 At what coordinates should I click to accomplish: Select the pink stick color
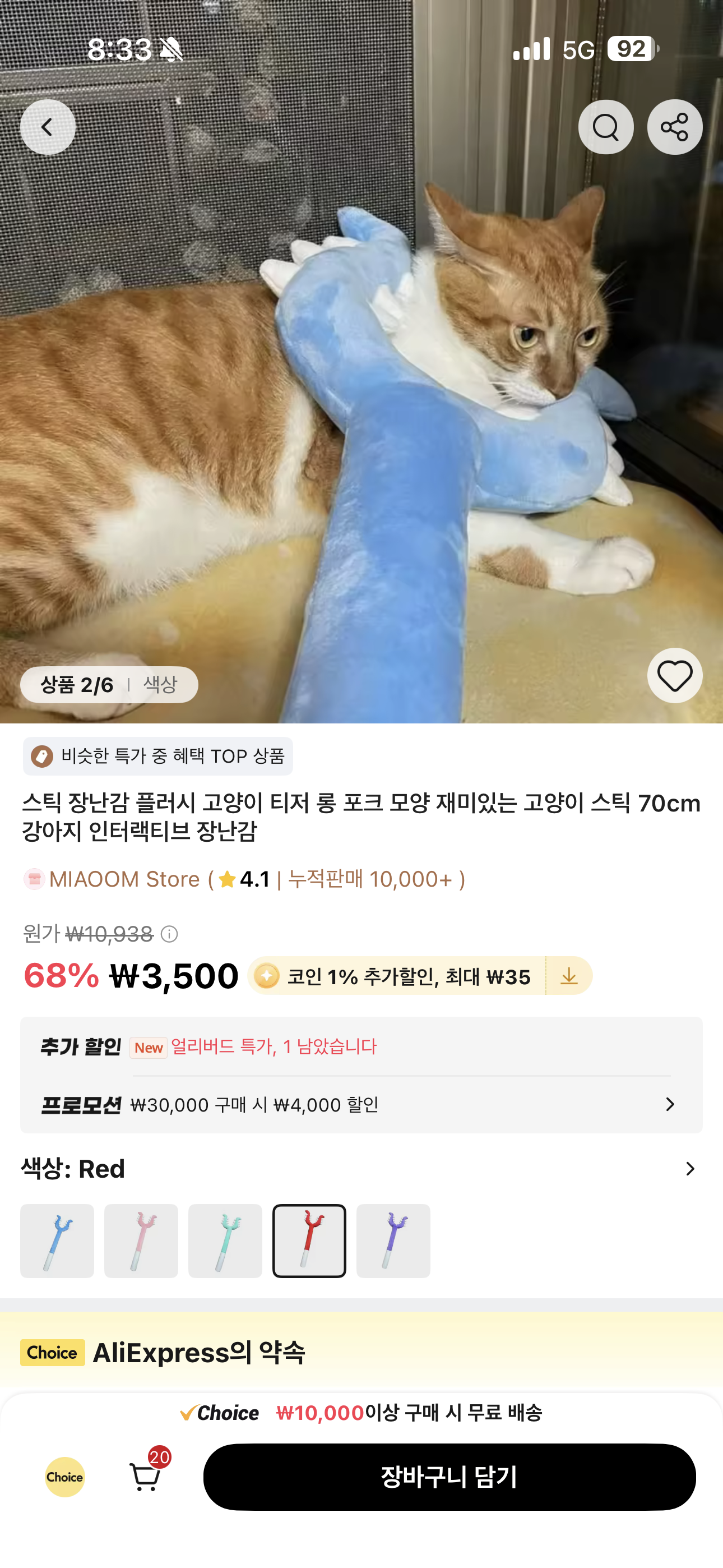pos(141,1240)
